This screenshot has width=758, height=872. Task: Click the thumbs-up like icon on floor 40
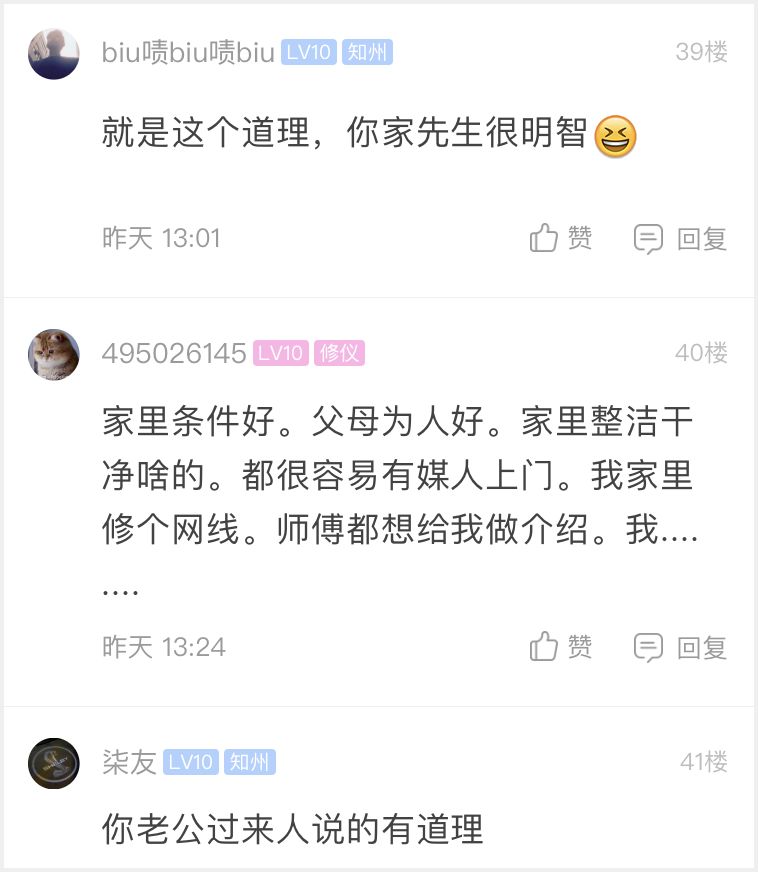[x=543, y=647]
